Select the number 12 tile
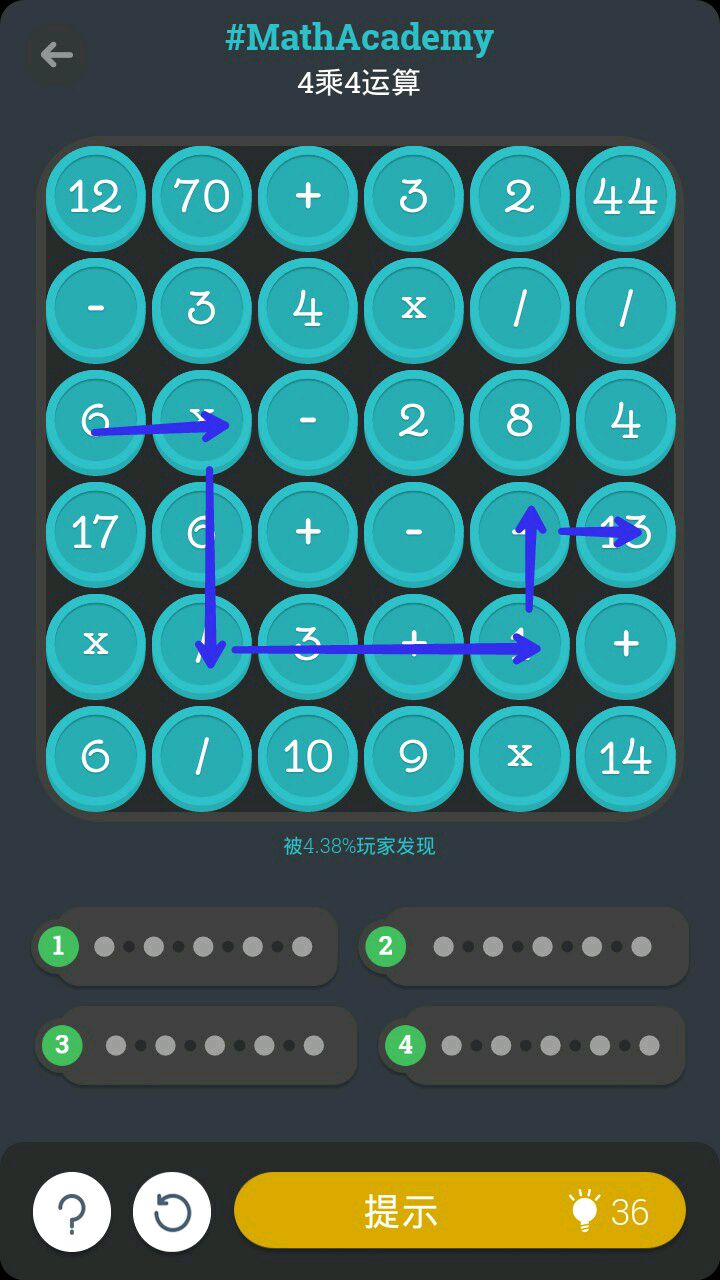 tap(96, 196)
